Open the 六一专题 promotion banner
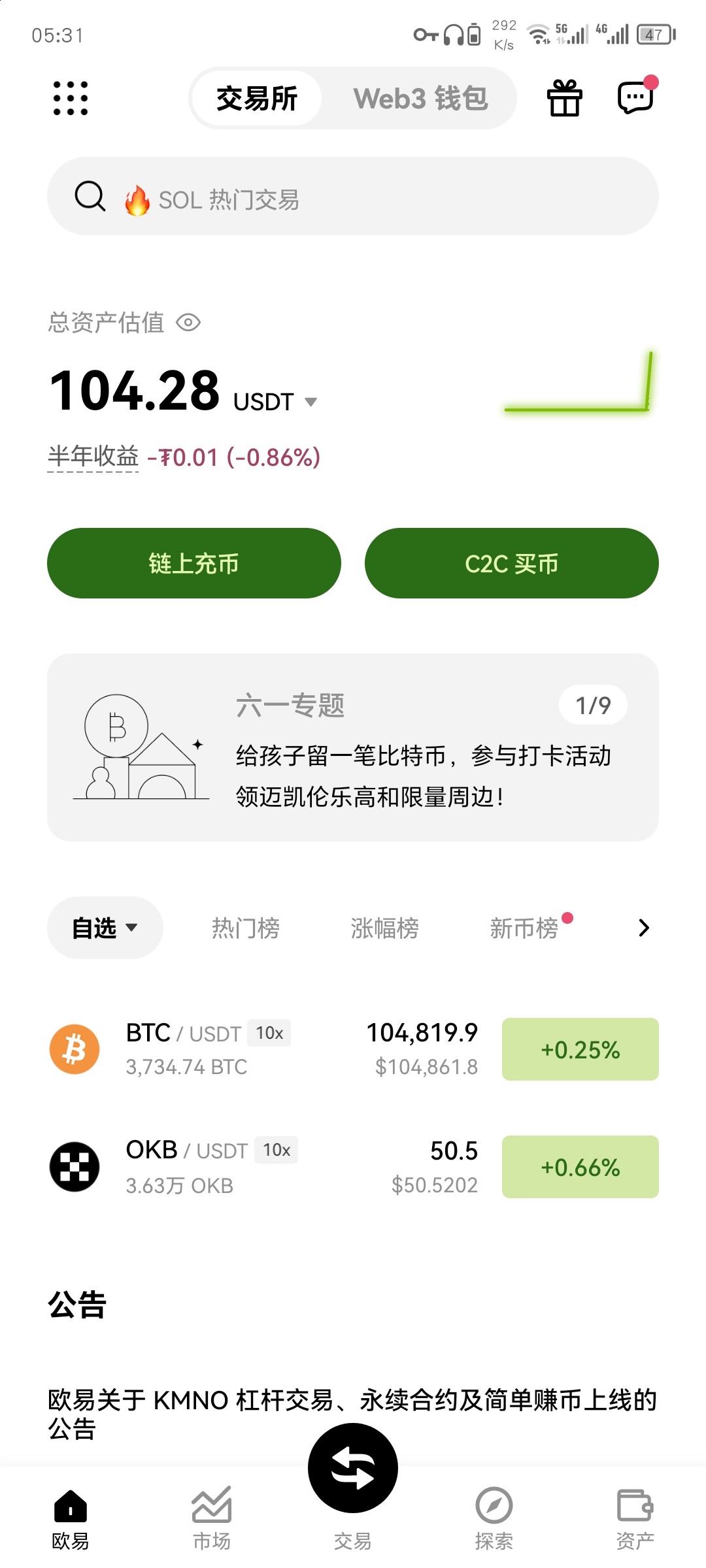The height and width of the screenshot is (1568, 706). [x=353, y=747]
